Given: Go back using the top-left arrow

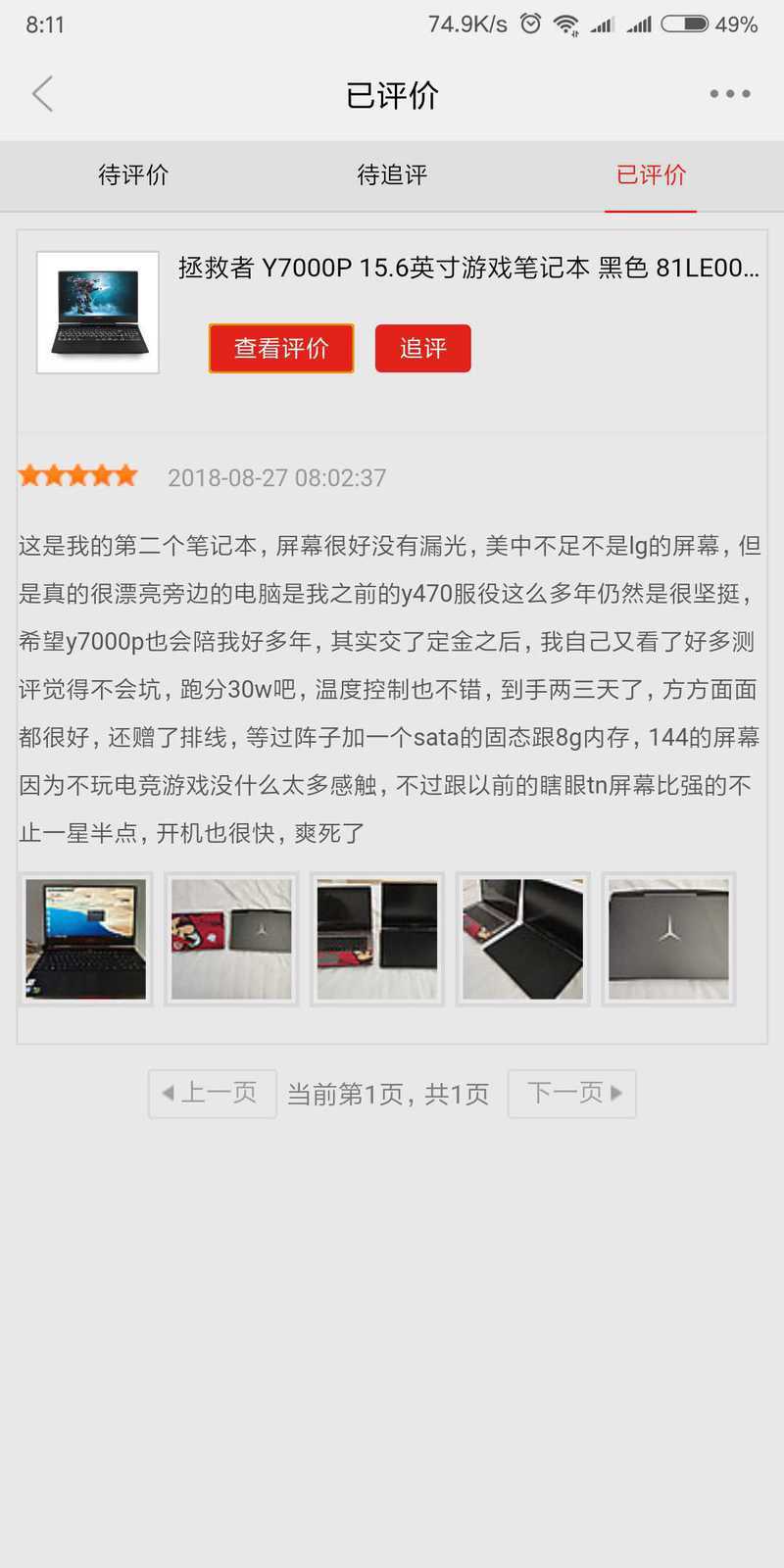Looking at the screenshot, I should click(x=42, y=94).
